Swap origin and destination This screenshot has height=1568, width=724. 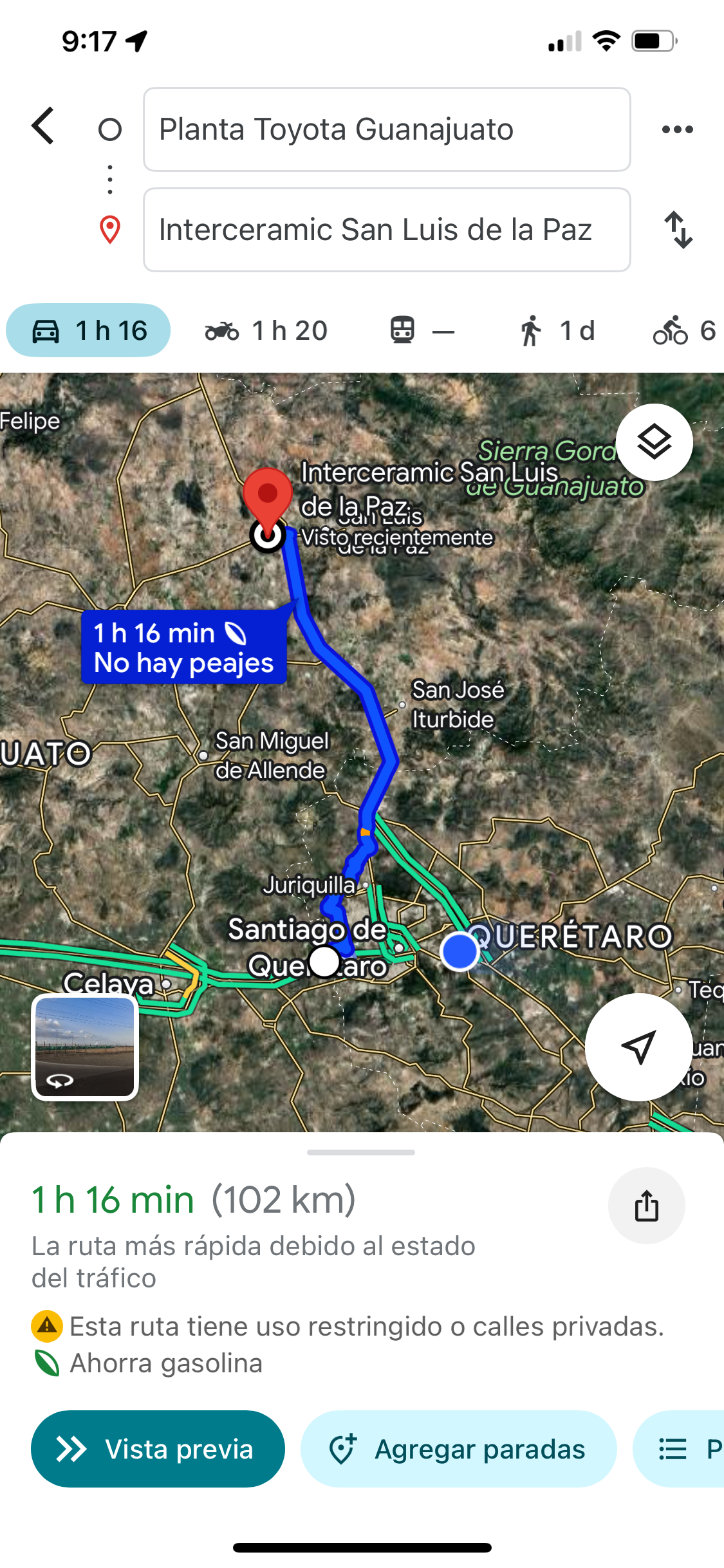pyautogui.click(x=678, y=230)
